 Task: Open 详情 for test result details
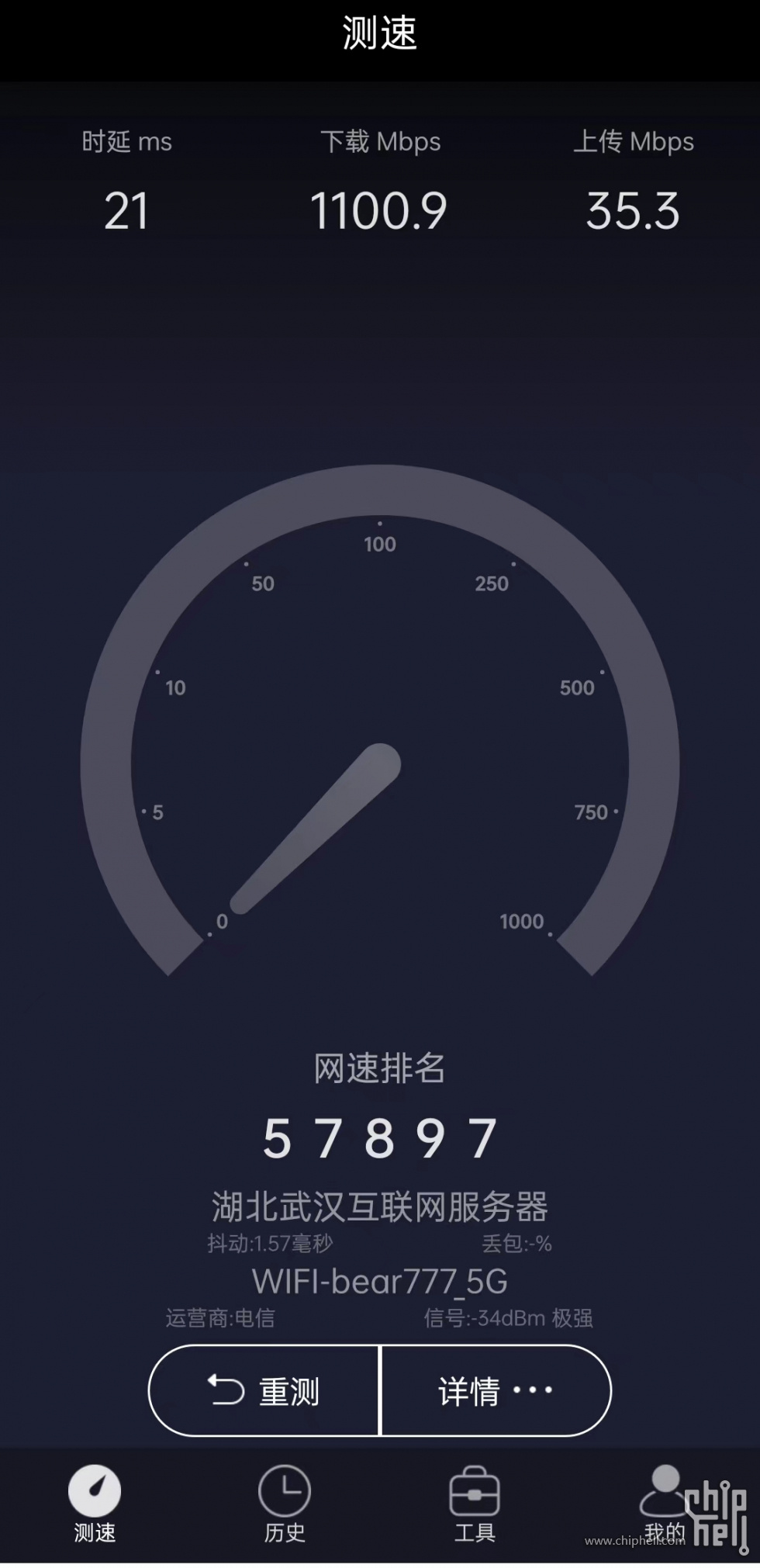point(495,1391)
